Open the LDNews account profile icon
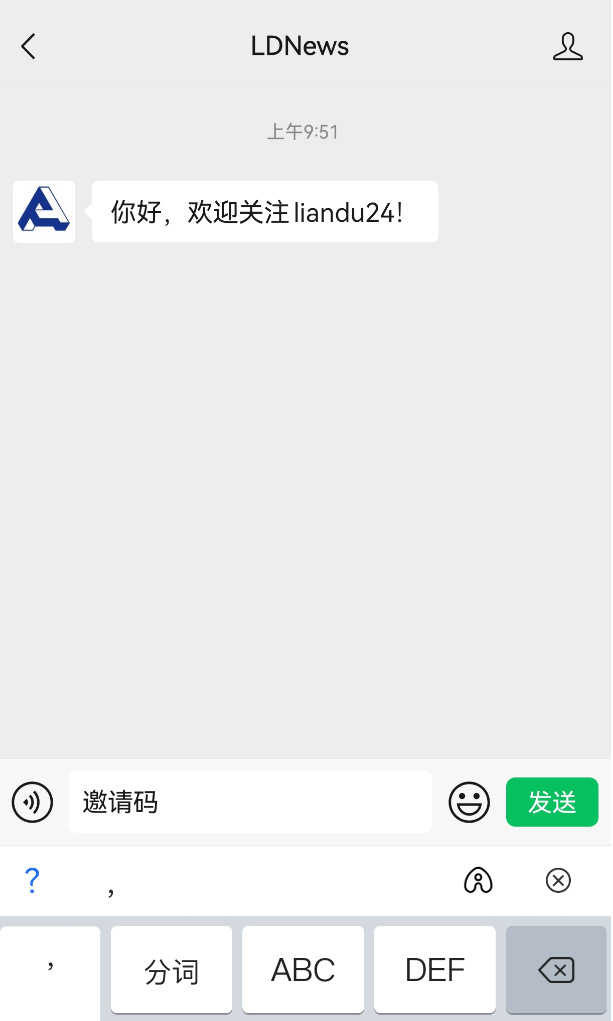This screenshot has height=1021, width=613. pyautogui.click(x=567, y=47)
